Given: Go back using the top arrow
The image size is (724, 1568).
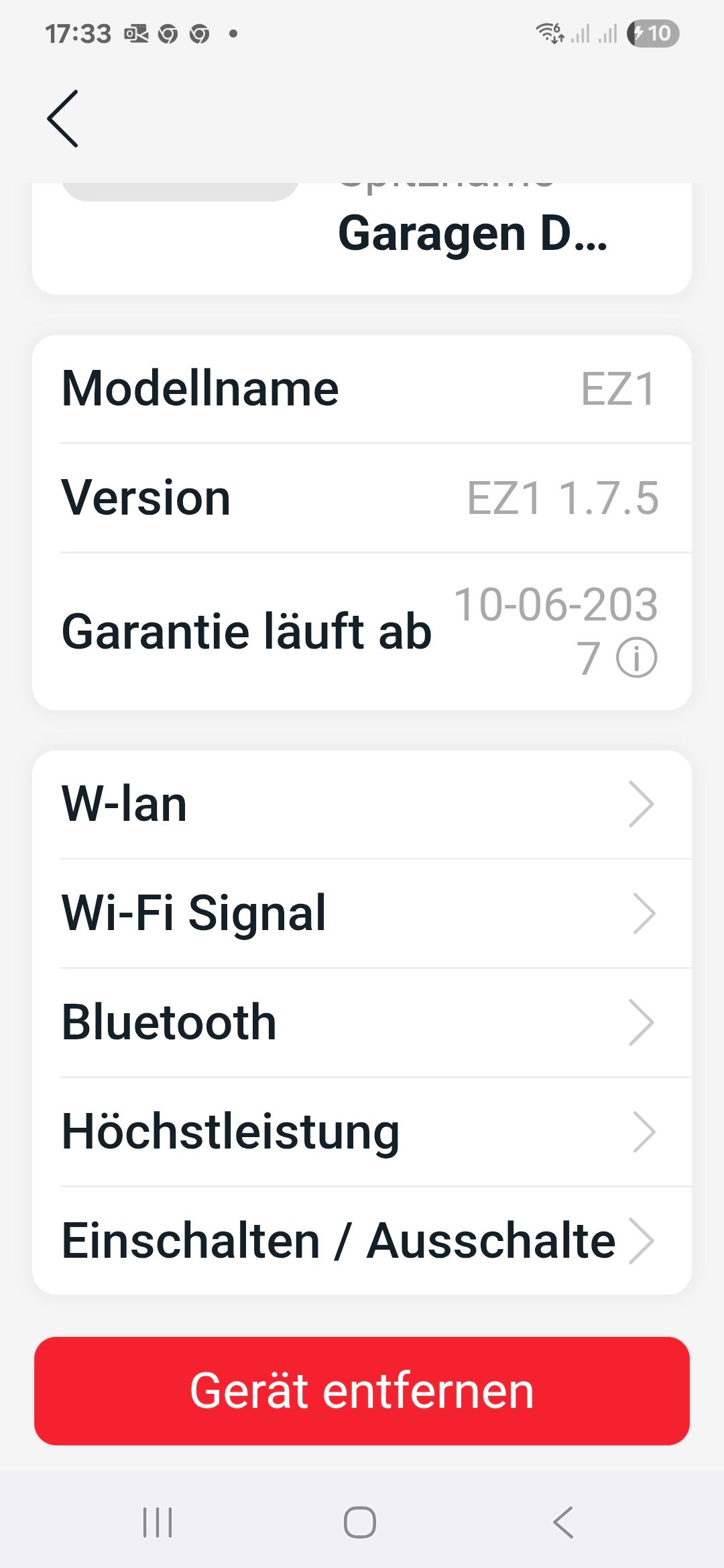Looking at the screenshot, I should pyautogui.click(x=64, y=119).
